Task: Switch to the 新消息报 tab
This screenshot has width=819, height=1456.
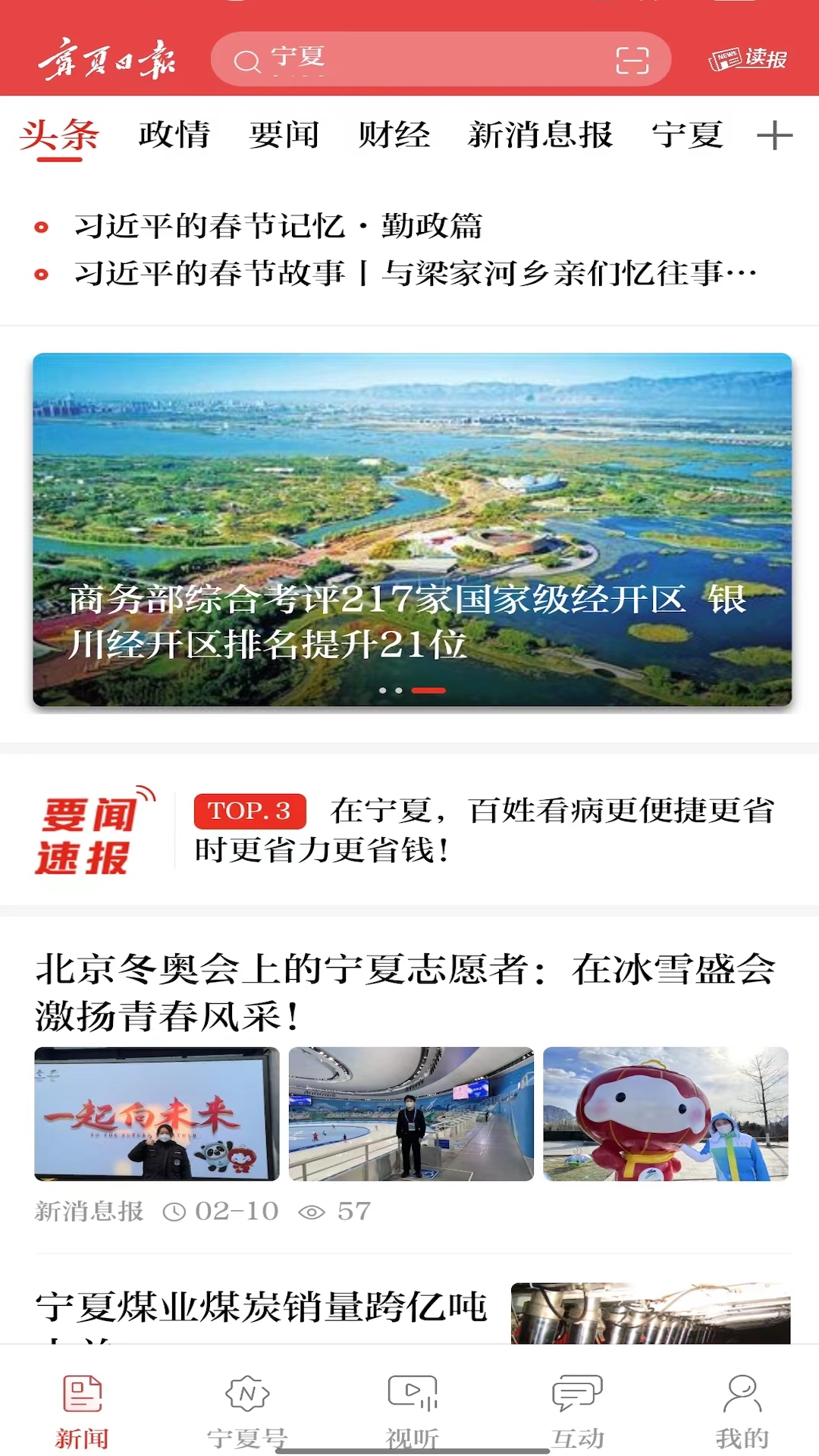Action: point(540,136)
